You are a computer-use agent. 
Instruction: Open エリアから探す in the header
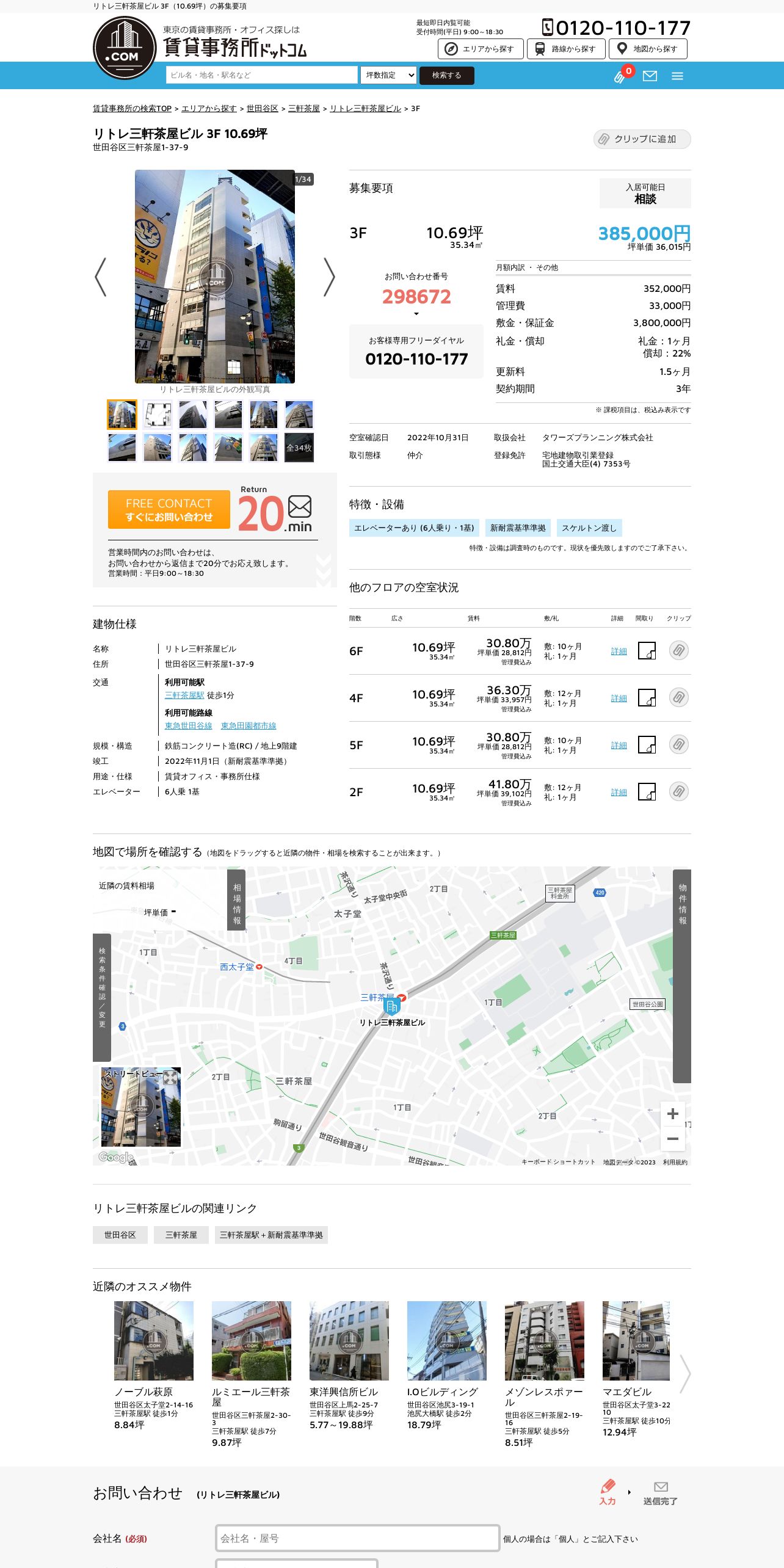[481, 49]
